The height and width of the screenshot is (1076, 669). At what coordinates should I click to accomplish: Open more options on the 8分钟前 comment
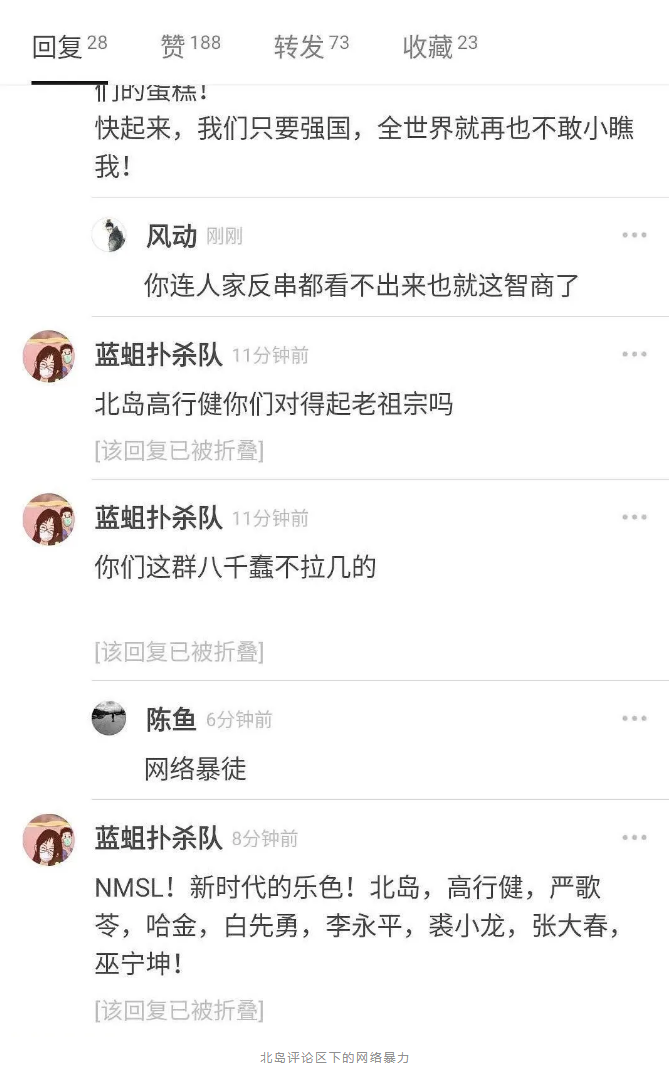(x=634, y=838)
